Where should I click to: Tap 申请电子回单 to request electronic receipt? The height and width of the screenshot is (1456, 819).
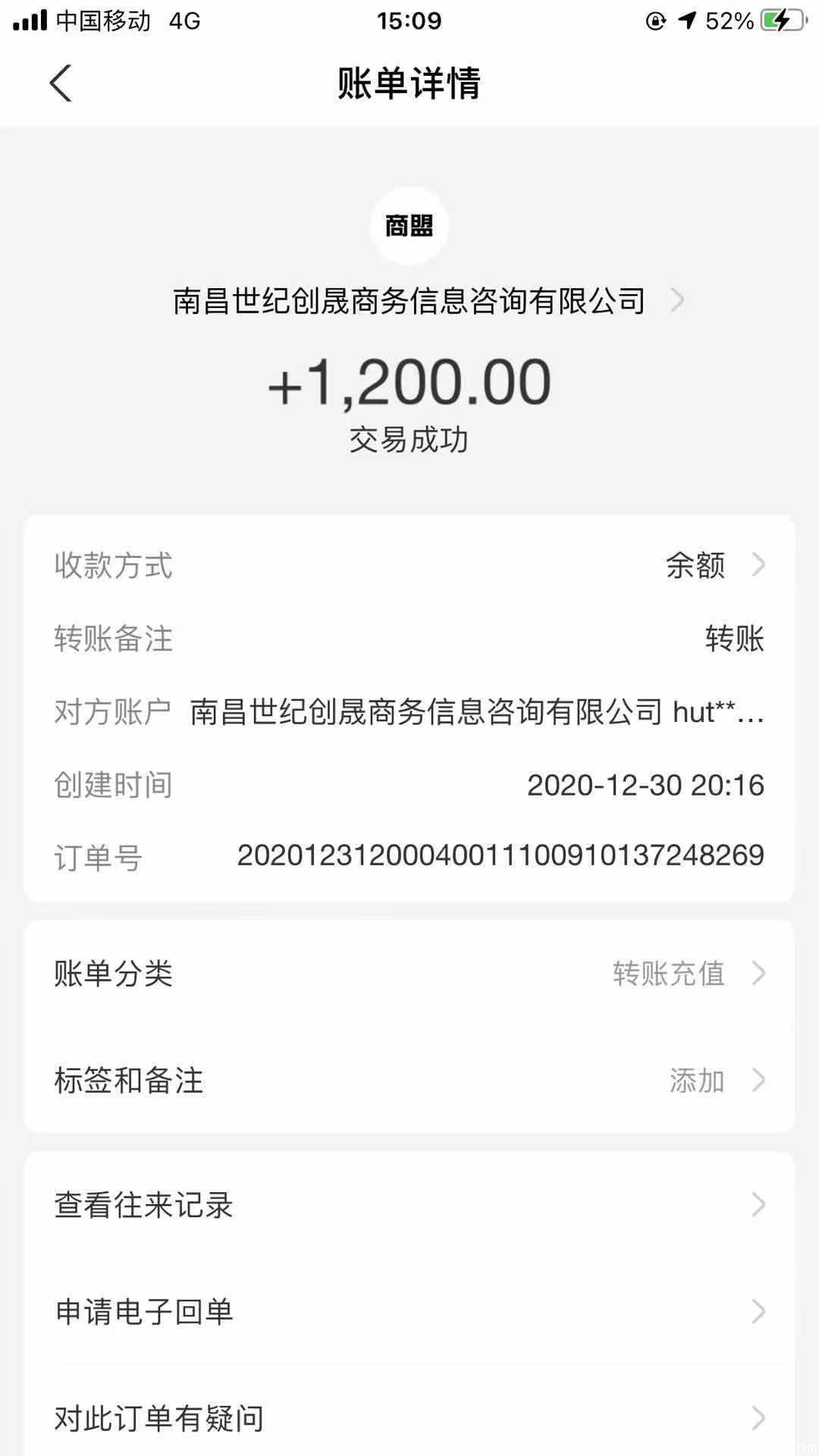click(x=409, y=1312)
